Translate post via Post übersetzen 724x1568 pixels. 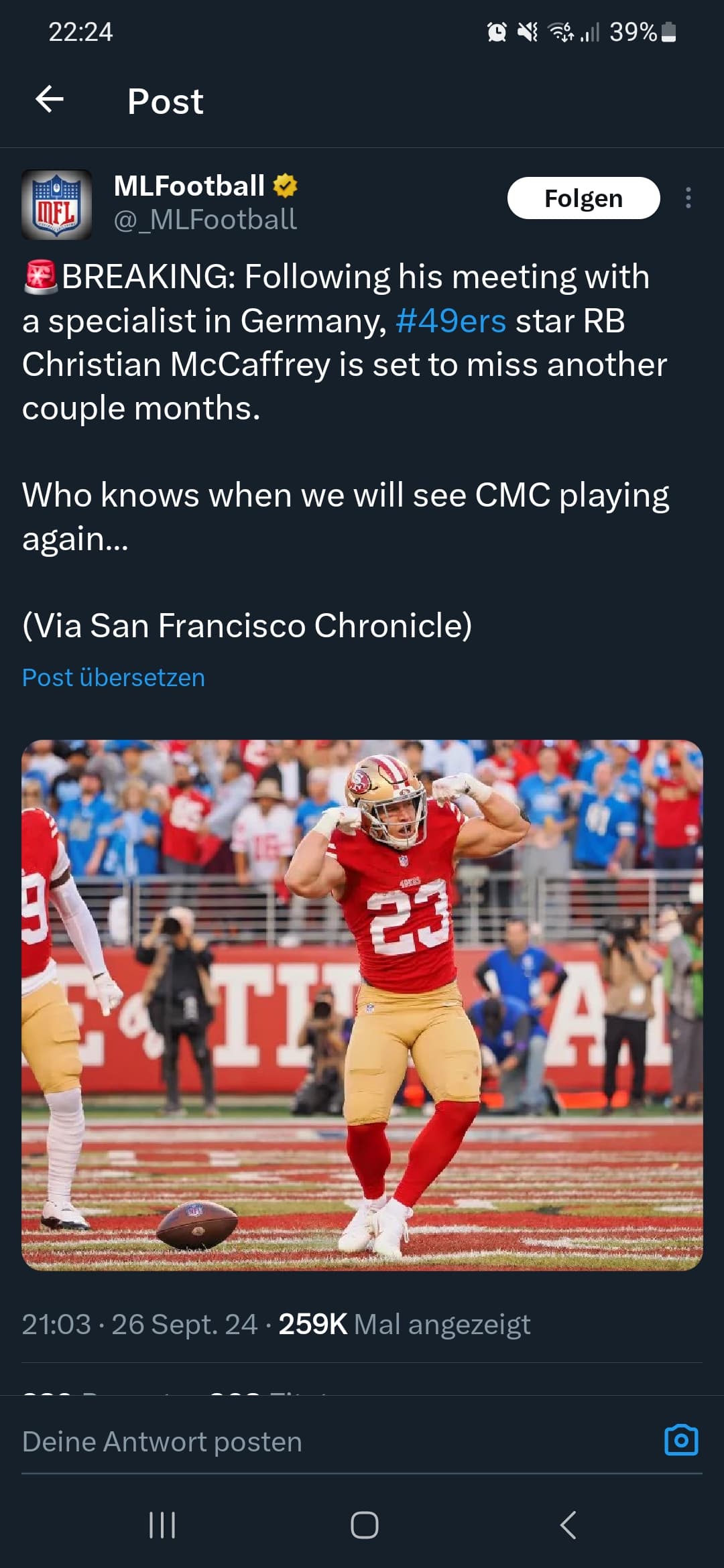click(113, 677)
